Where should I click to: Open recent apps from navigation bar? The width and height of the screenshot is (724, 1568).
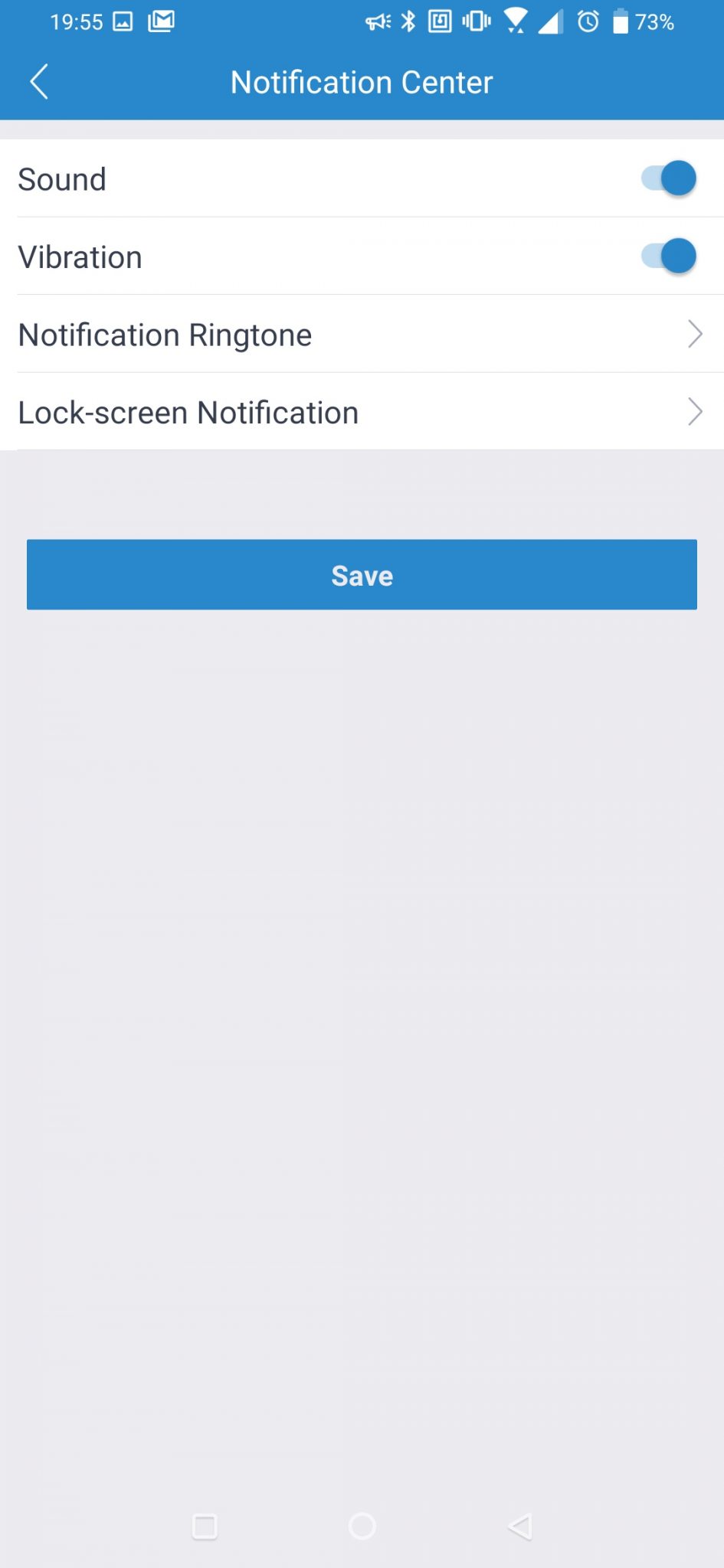pos(205,1527)
